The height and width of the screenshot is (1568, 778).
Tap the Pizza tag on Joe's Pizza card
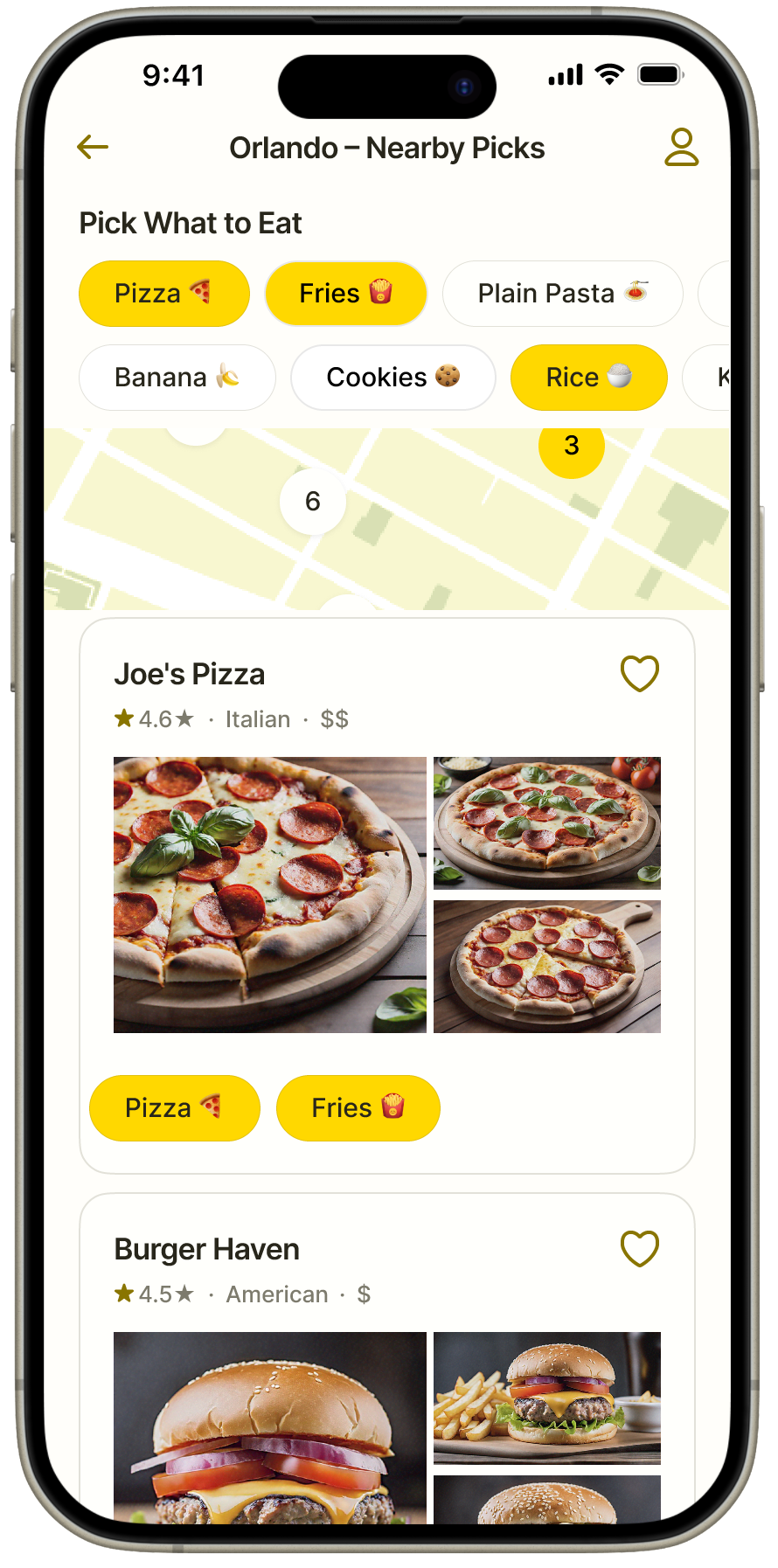[x=175, y=1108]
